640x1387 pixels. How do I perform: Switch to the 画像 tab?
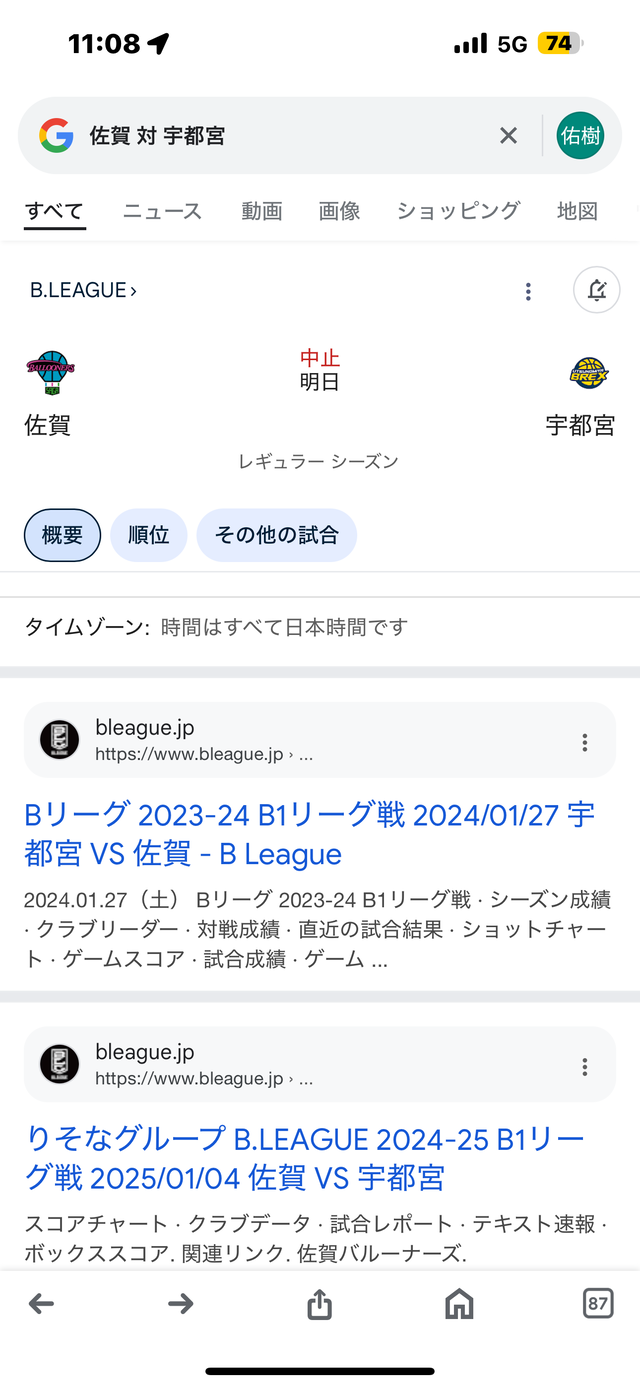point(339,211)
